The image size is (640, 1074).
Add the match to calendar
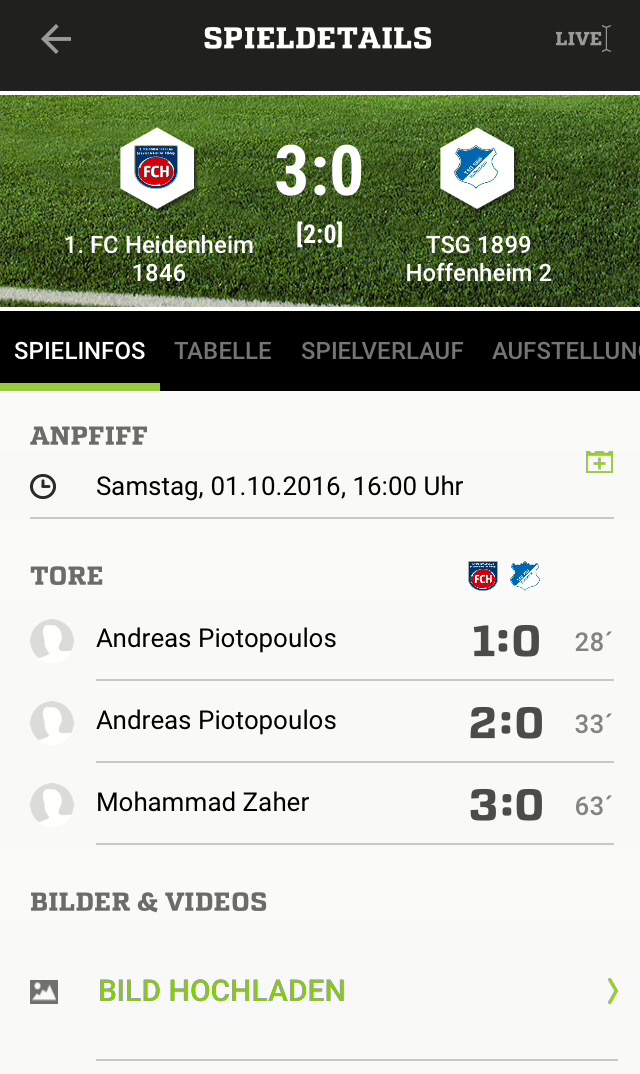click(x=599, y=462)
